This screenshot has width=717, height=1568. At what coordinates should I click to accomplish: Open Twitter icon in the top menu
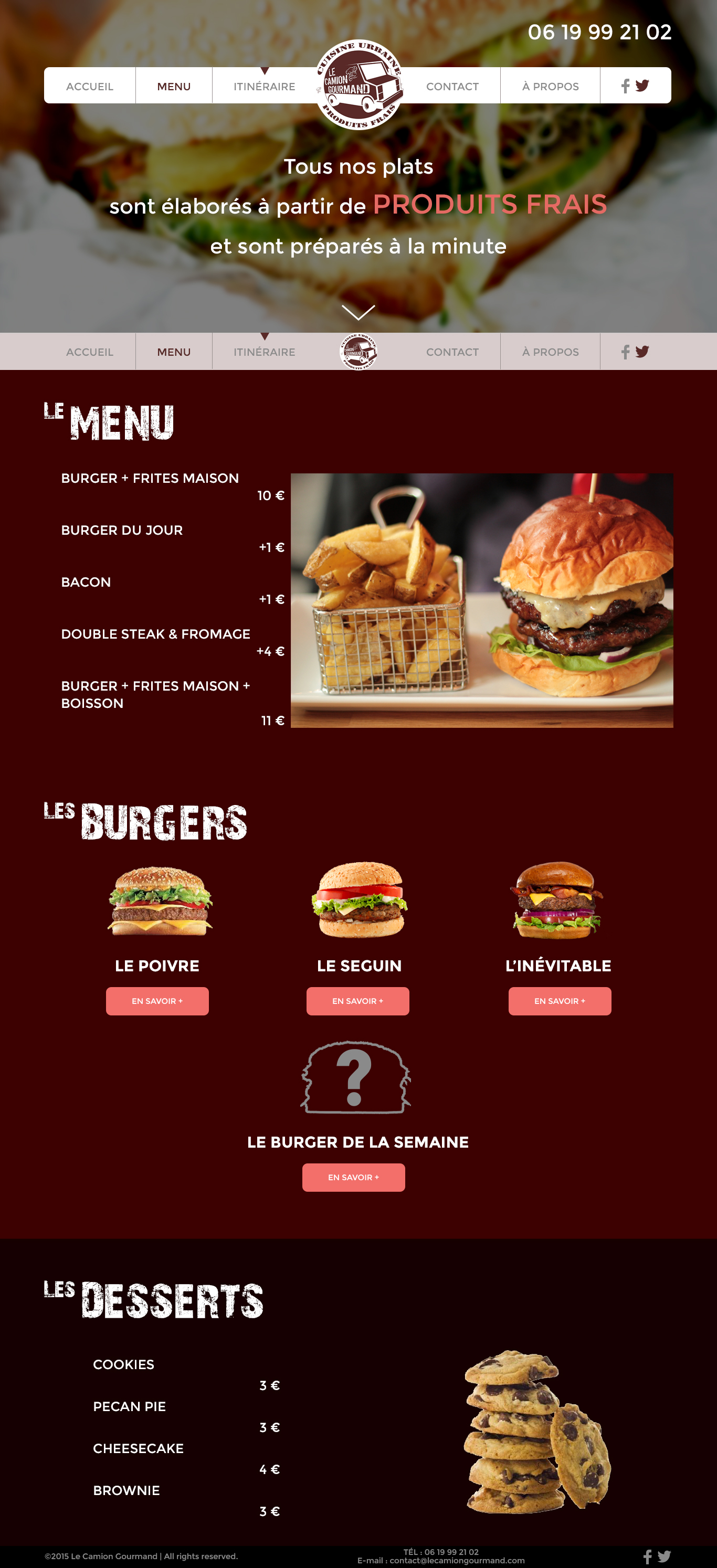(x=642, y=86)
